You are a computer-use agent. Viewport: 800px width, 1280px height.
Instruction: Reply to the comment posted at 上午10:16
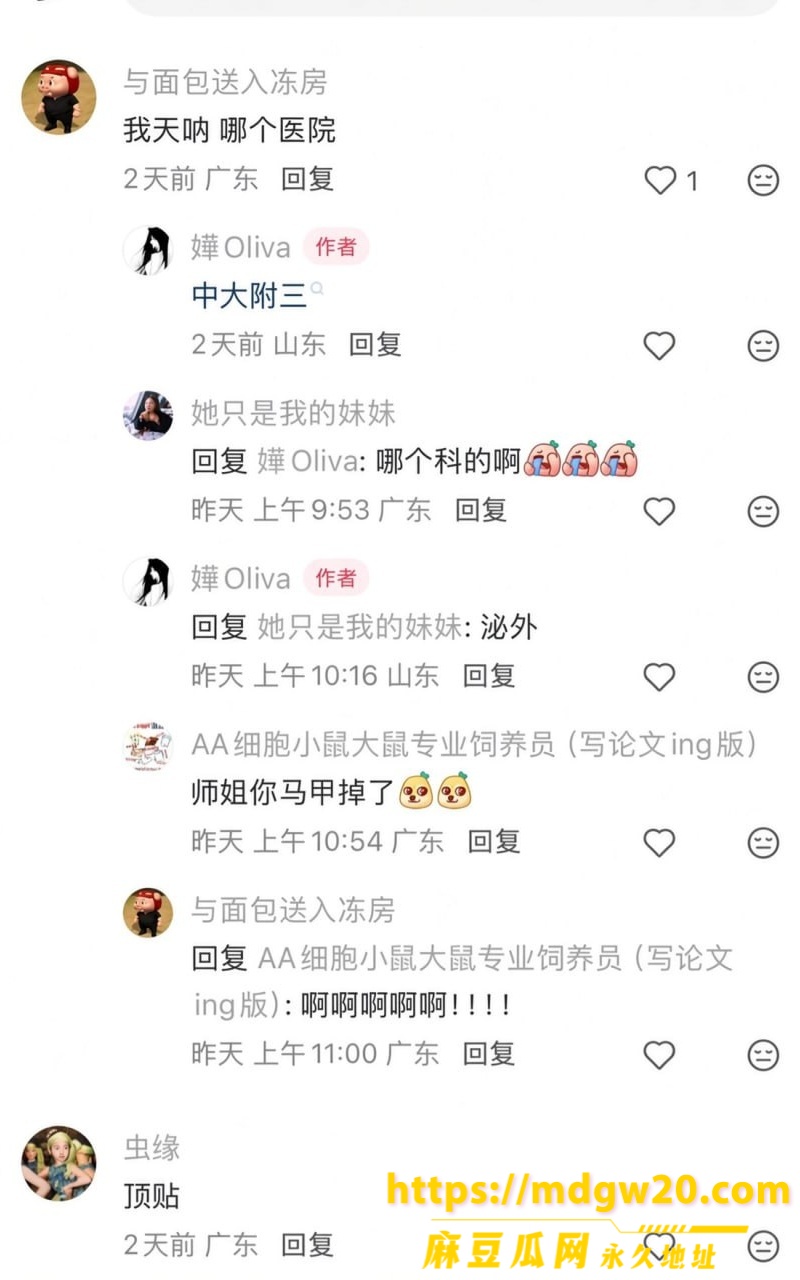pyautogui.click(x=489, y=676)
